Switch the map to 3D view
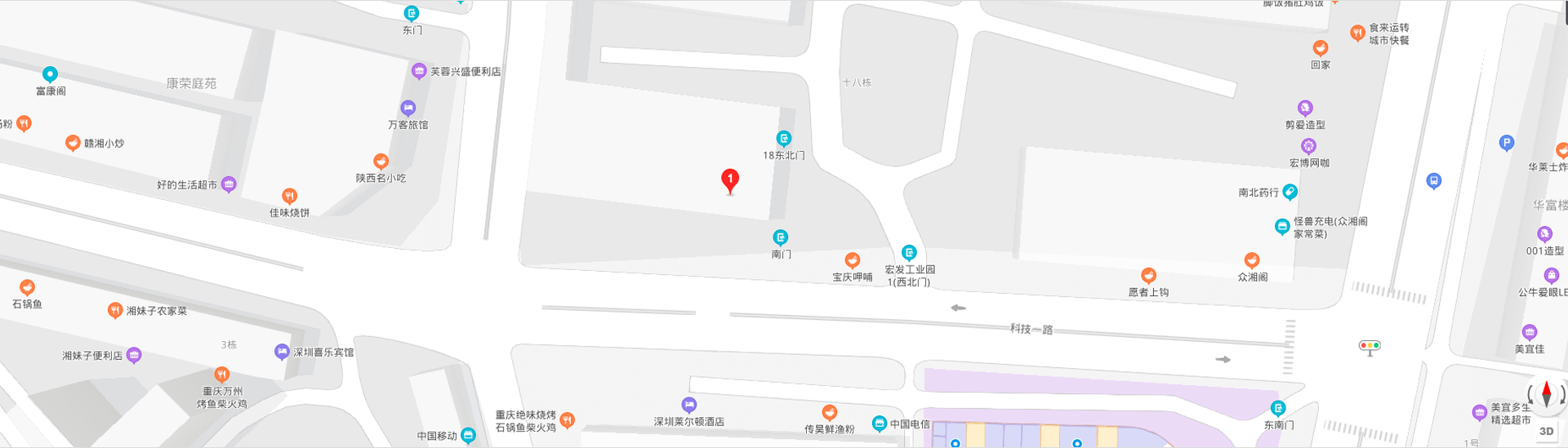Viewport: 1568px width, 448px height. pos(1546,431)
